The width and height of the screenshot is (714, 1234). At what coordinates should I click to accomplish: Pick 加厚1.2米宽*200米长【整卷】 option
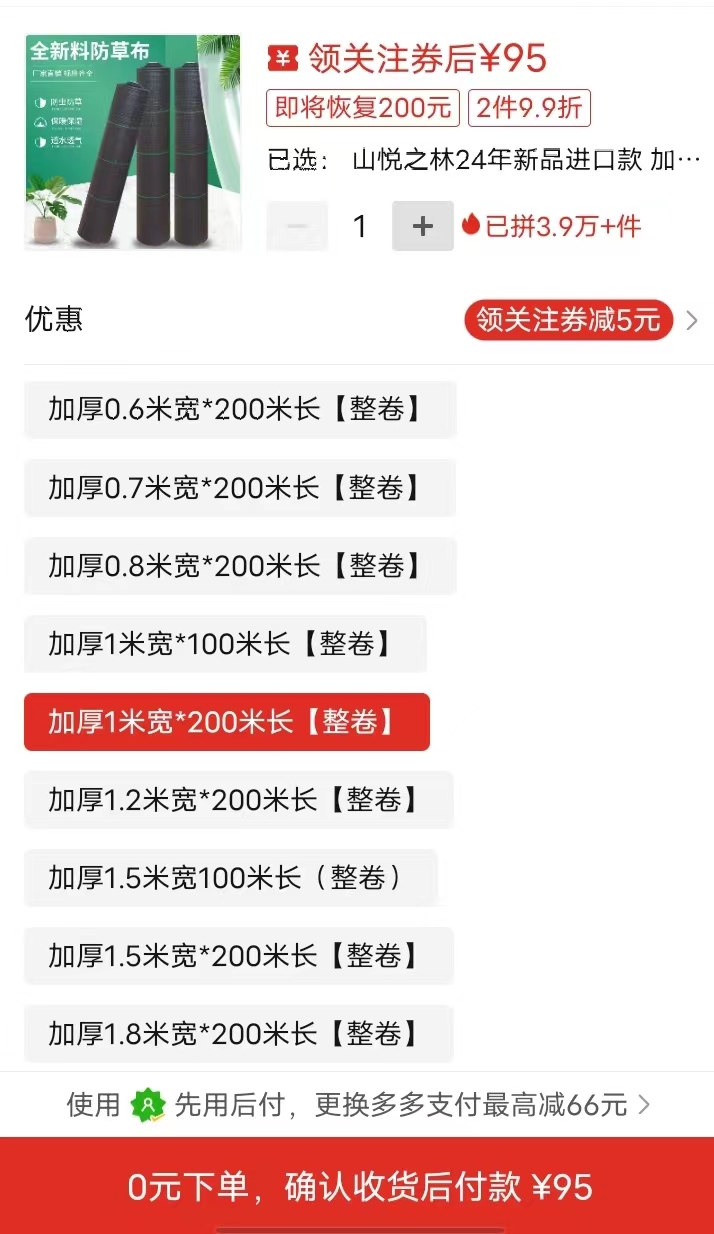(x=239, y=800)
